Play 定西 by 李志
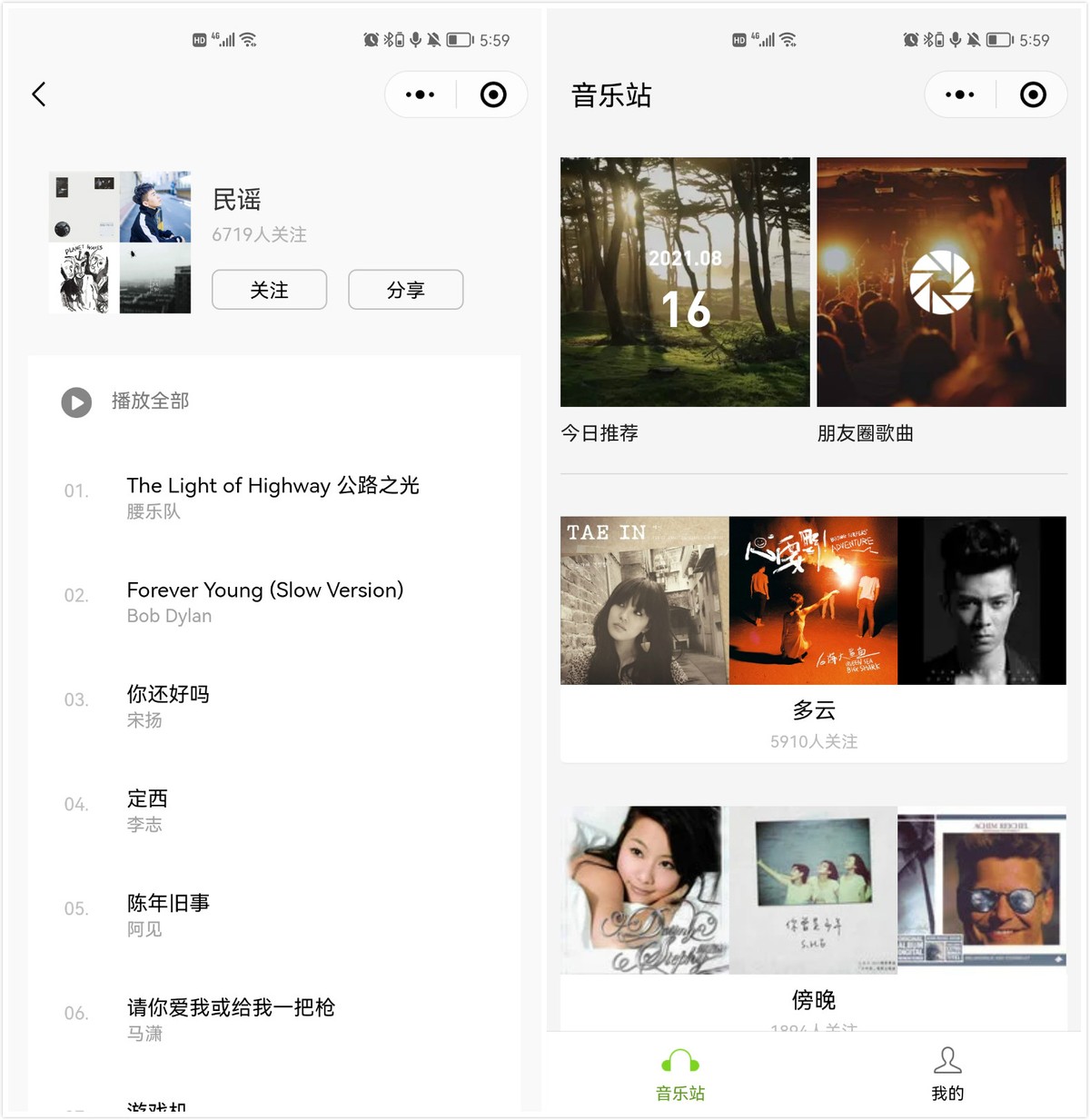 [147, 809]
